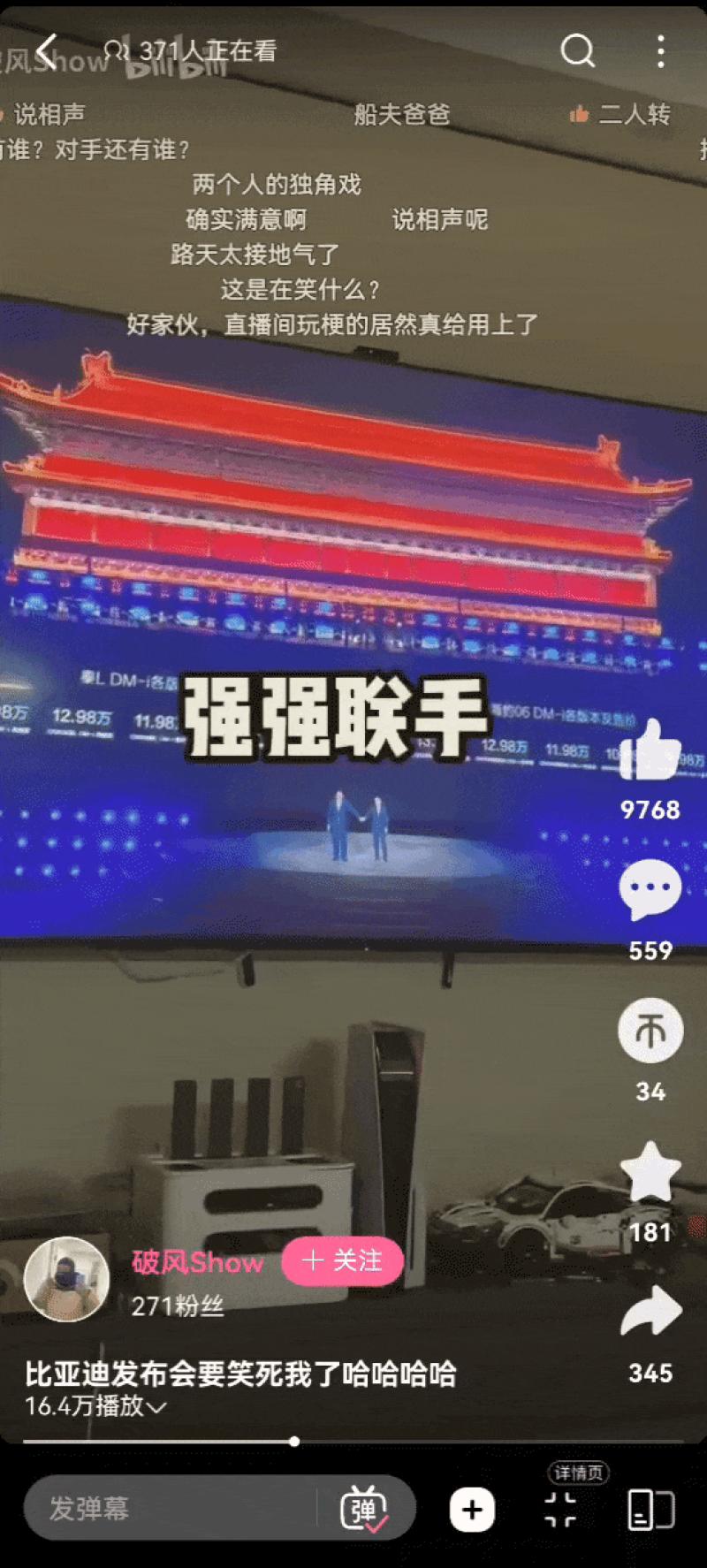Seek the video using the progress bar
This screenshot has height=1568, width=707.
[x=294, y=1442]
